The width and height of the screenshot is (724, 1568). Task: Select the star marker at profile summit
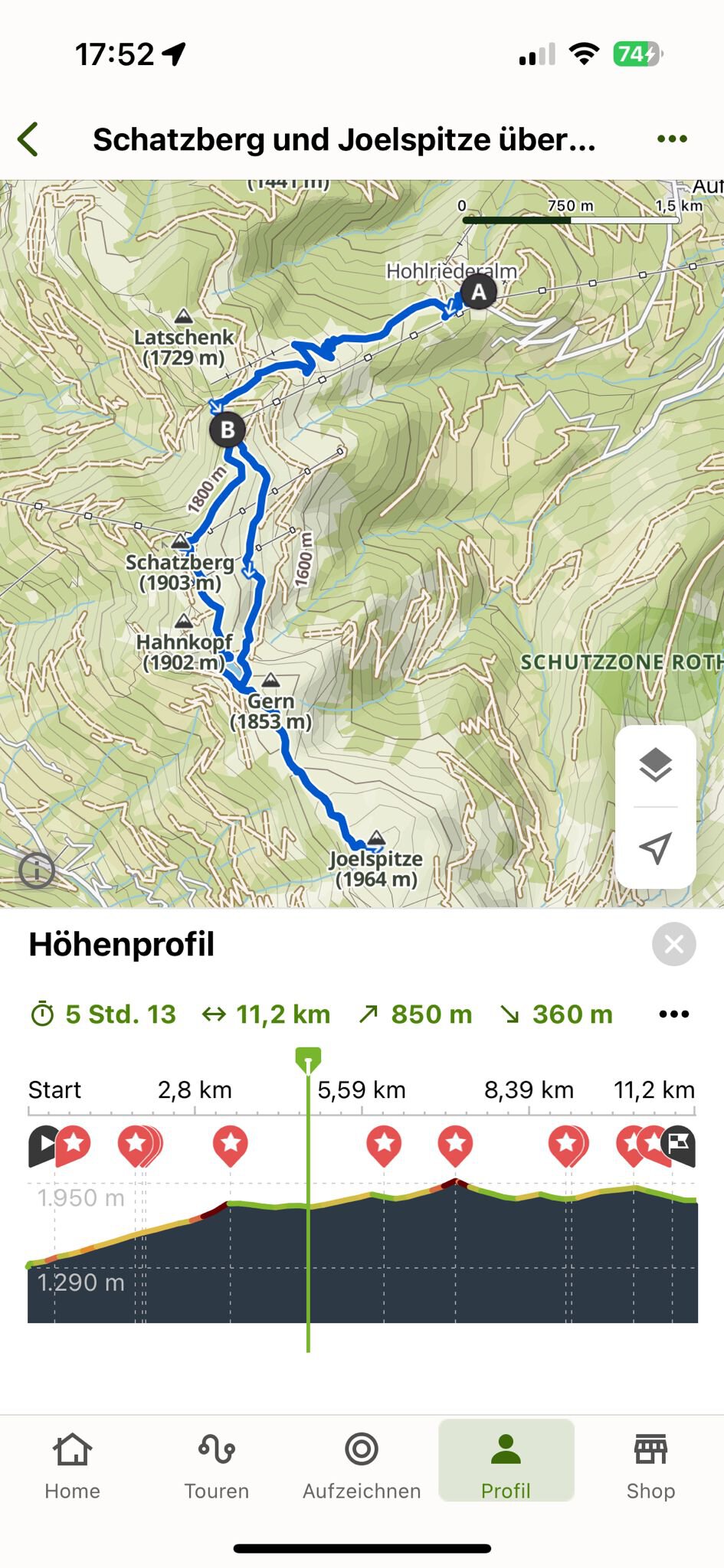[455, 1143]
